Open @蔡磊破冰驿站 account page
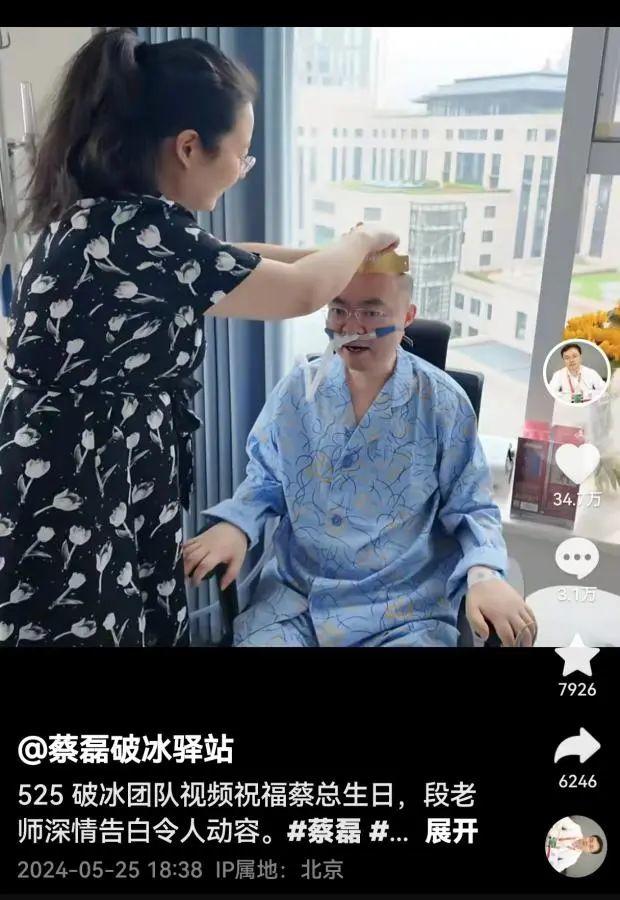Viewport: 620px width, 900px height. pyautogui.click(x=126, y=748)
